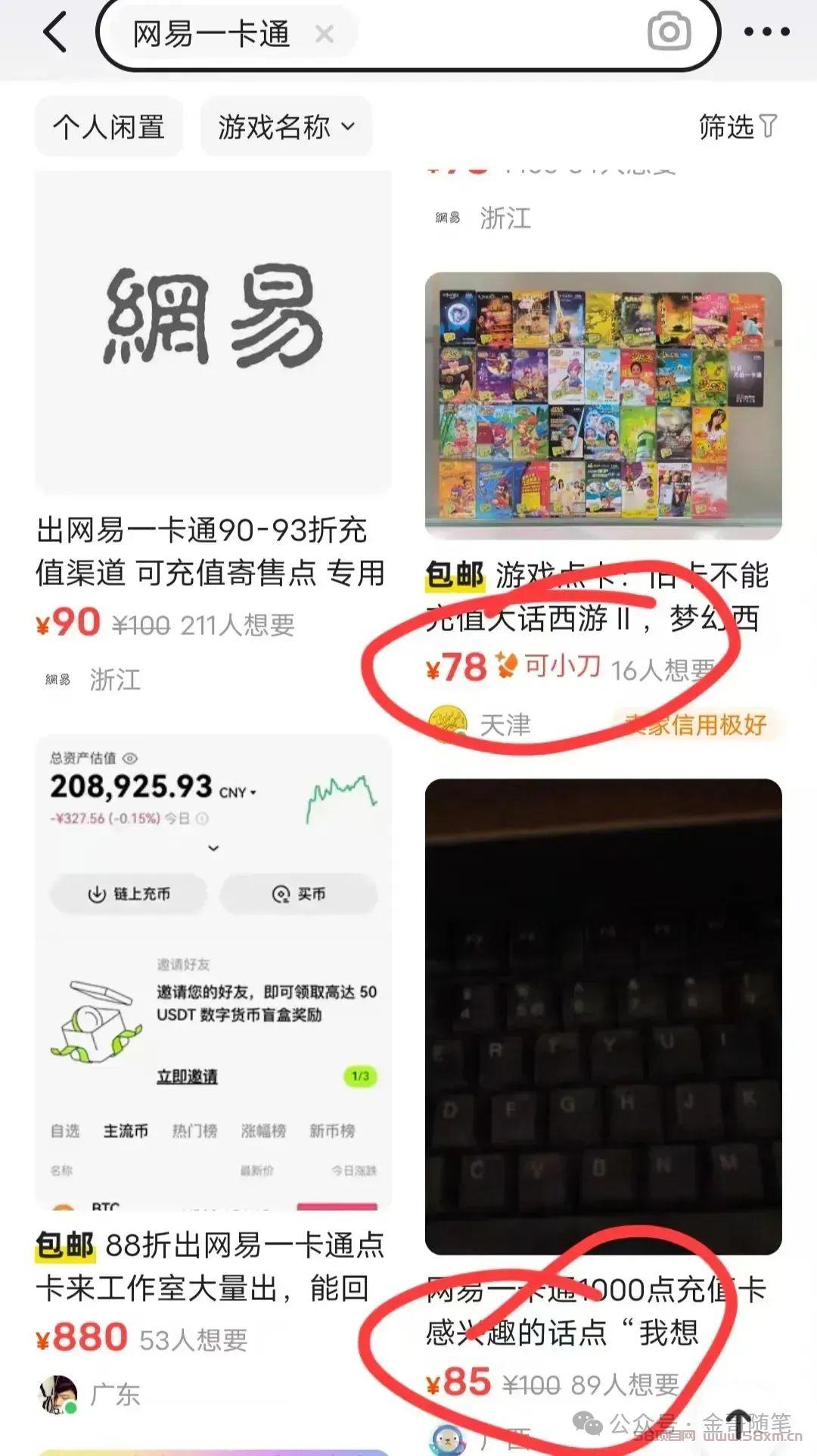Expand the 游戏名称 dropdown
The height and width of the screenshot is (1456, 817).
(x=287, y=126)
